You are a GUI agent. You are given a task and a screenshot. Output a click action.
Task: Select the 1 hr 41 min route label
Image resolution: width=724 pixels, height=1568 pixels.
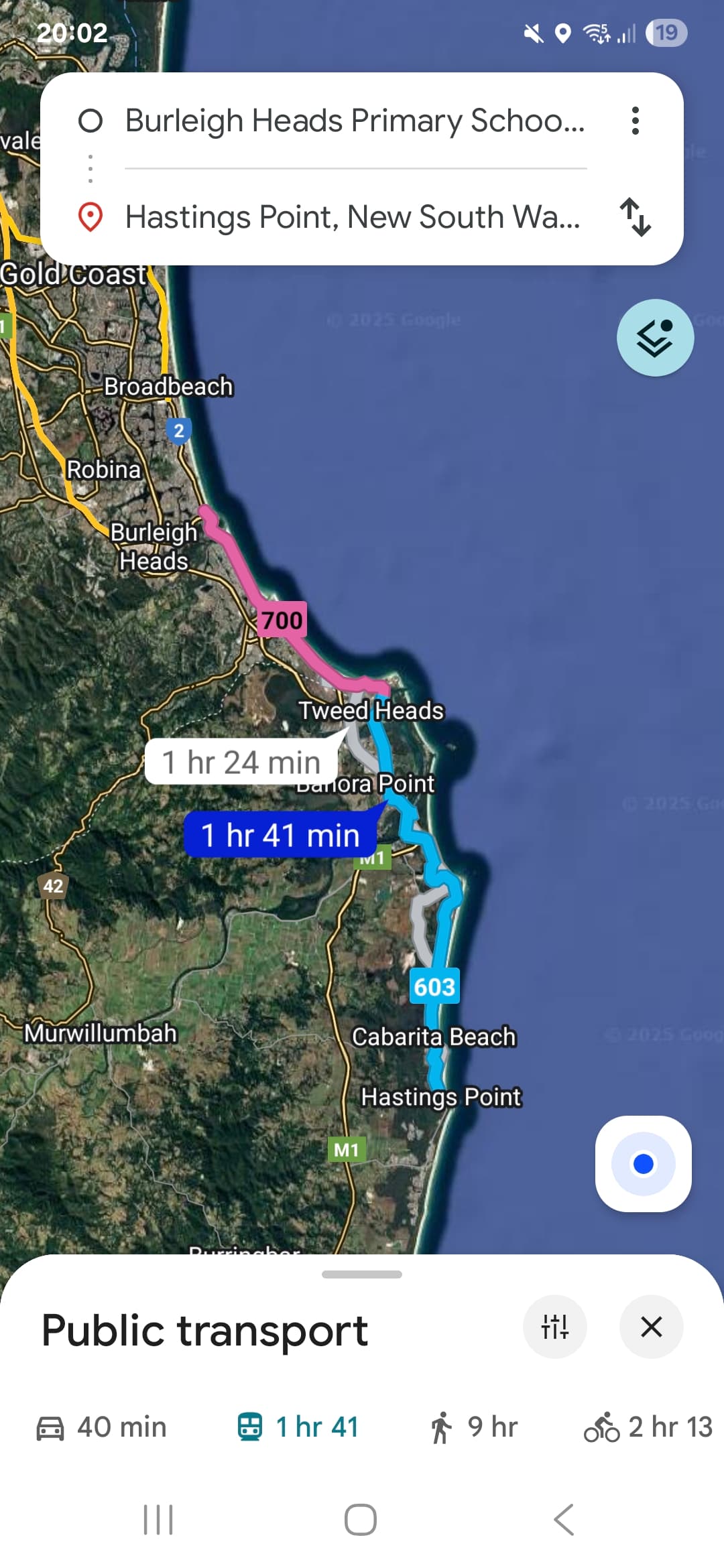280,835
